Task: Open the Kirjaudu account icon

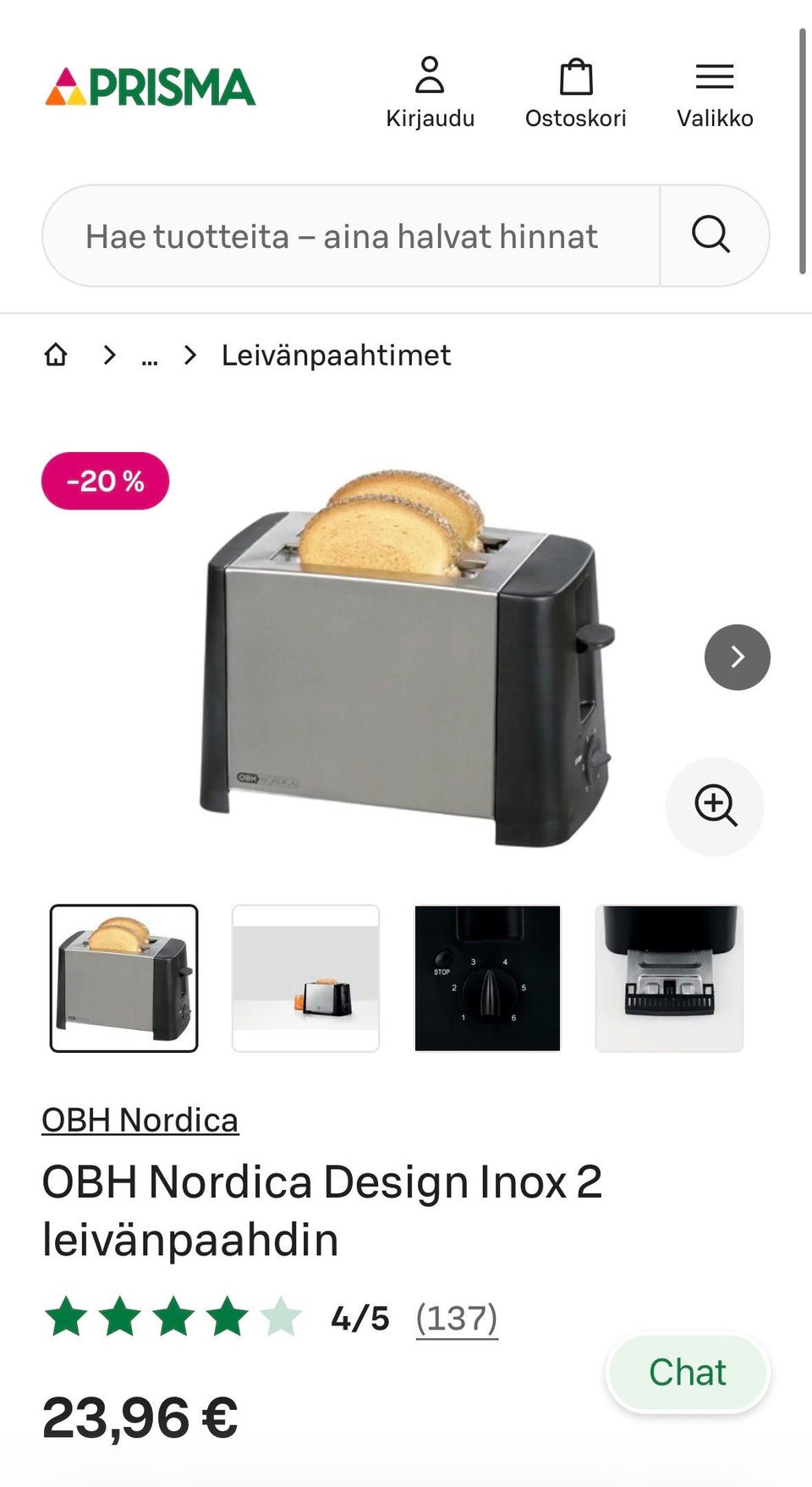Action: pos(431,85)
